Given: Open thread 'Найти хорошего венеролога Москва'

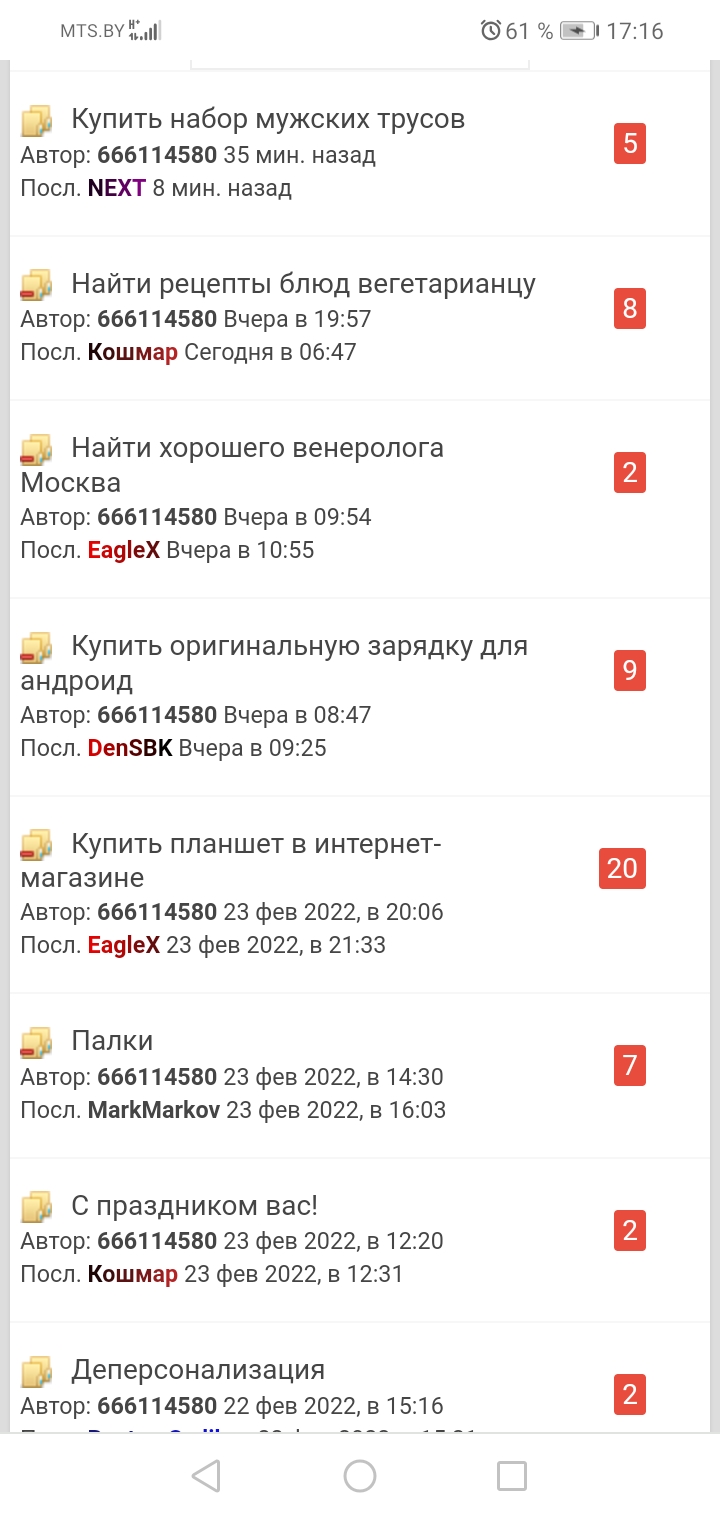Looking at the screenshot, I should tap(257, 448).
